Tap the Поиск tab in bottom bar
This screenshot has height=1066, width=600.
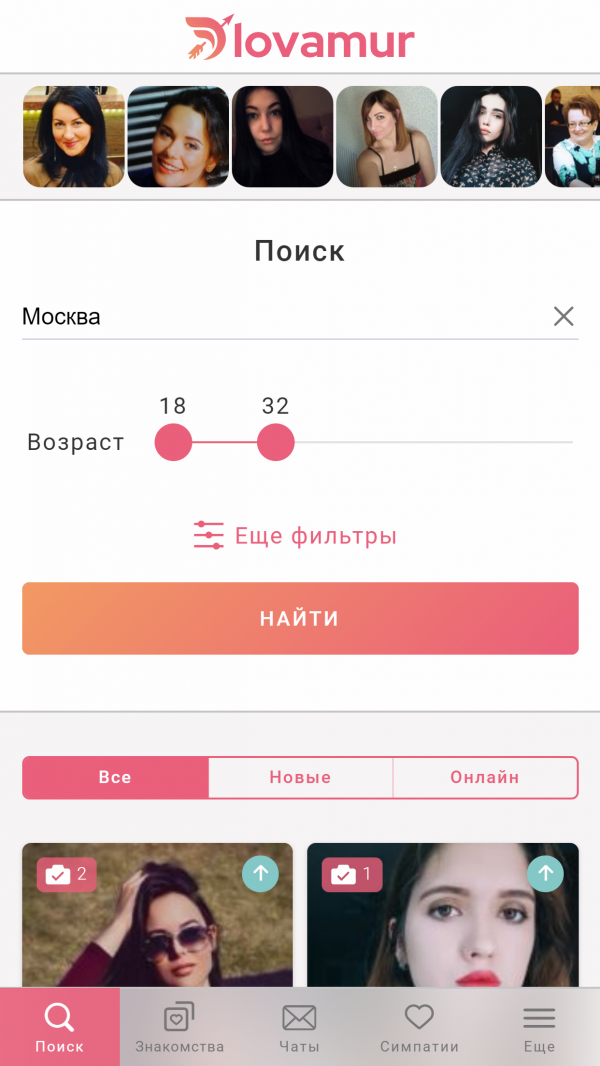point(60,1027)
